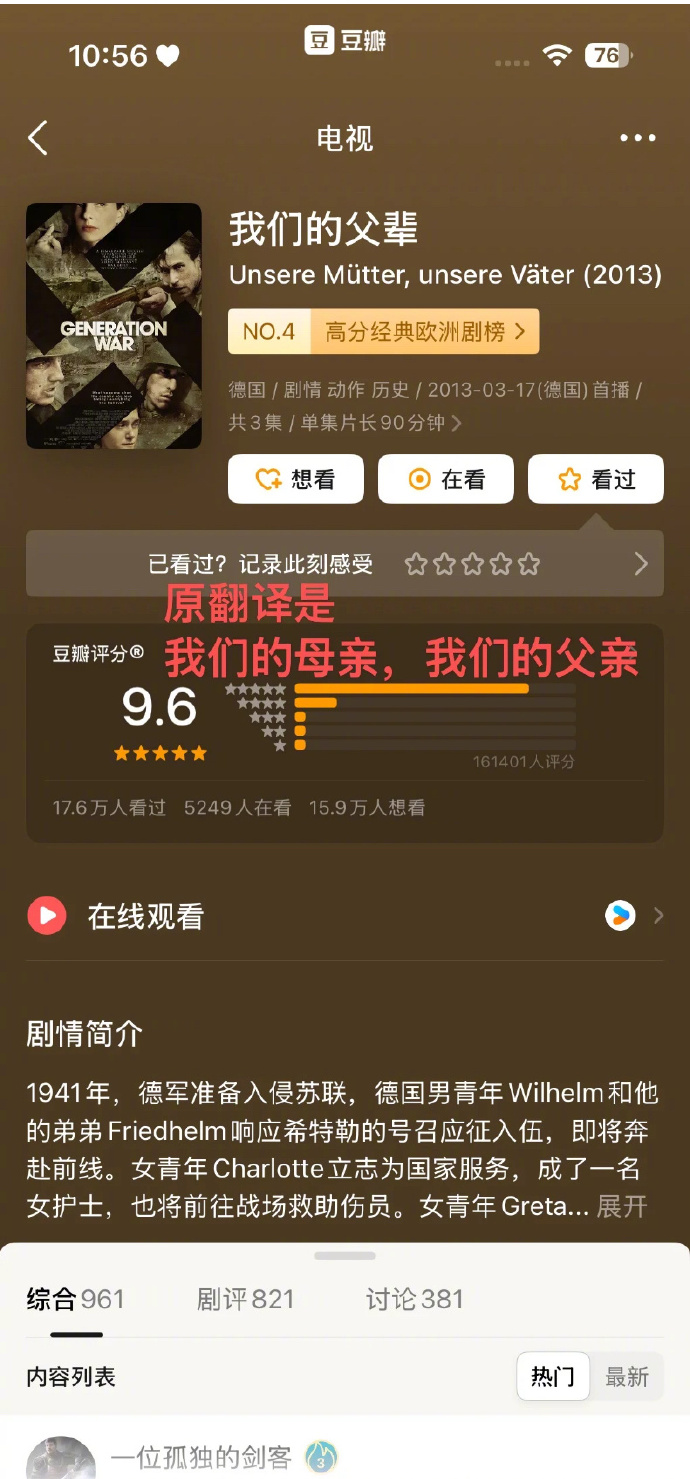Sort content list by 热门
The image size is (690, 1479).
pyautogui.click(x=553, y=1377)
